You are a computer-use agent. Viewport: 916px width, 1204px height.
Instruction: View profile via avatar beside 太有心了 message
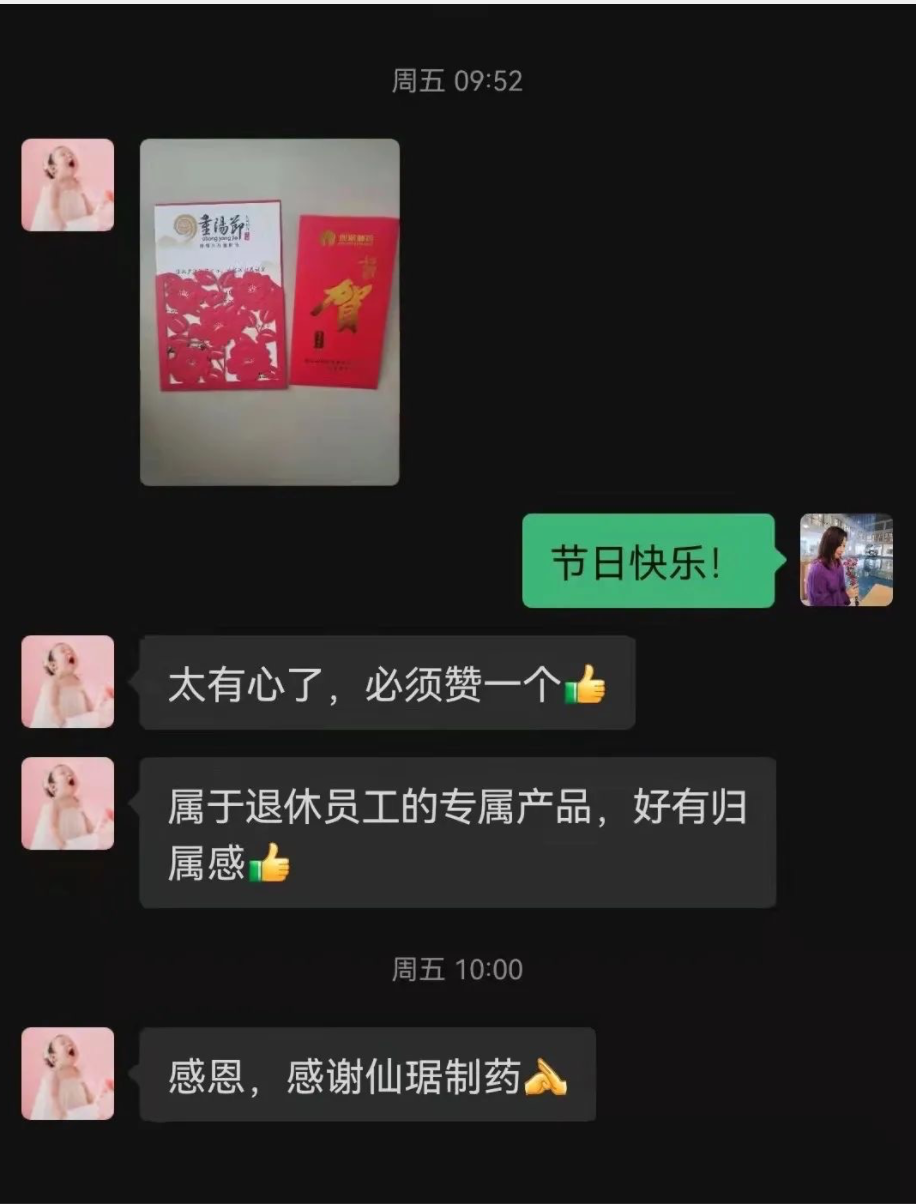(68, 681)
